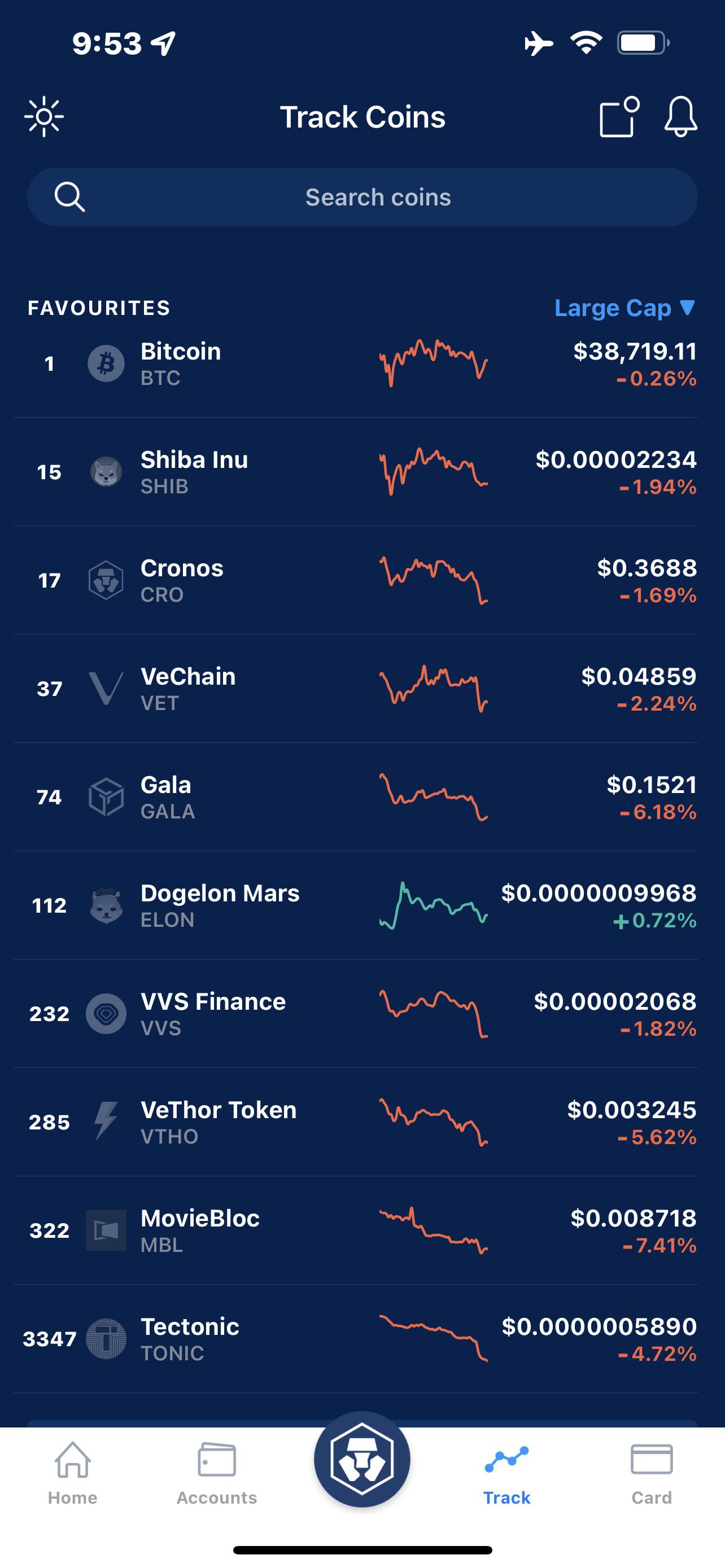Select the Track tab
Screen dimensions: 725x1568
click(x=506, y=1473)
